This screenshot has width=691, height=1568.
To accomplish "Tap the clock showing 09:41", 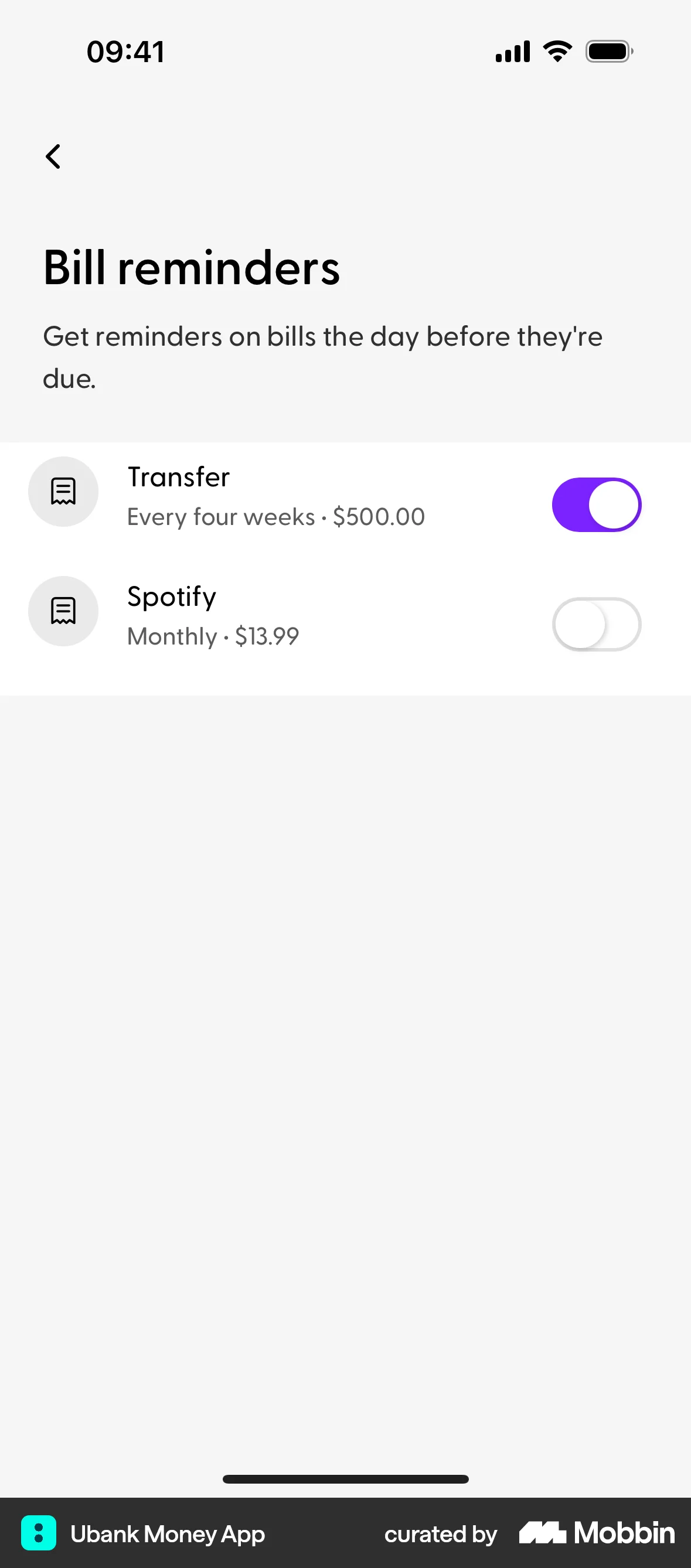I will (125, 52).
